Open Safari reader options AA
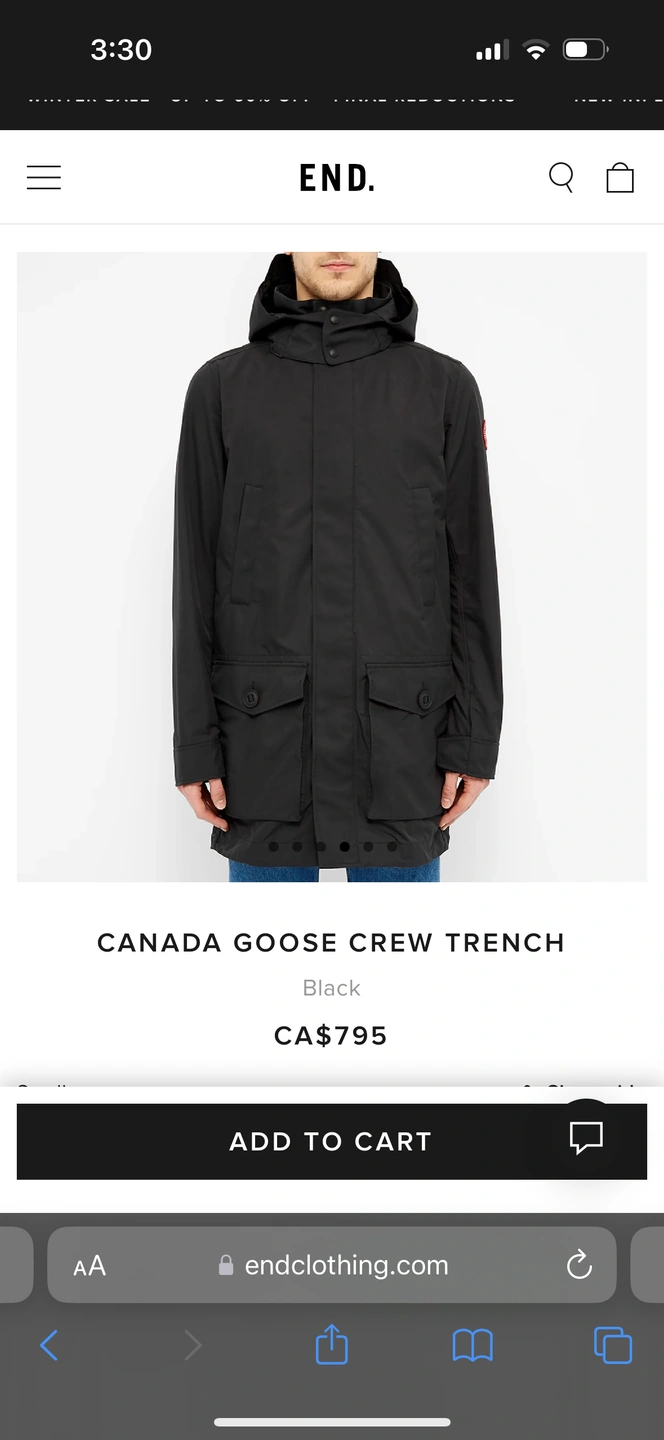 pyautogui.click(x=90, y=1265)
